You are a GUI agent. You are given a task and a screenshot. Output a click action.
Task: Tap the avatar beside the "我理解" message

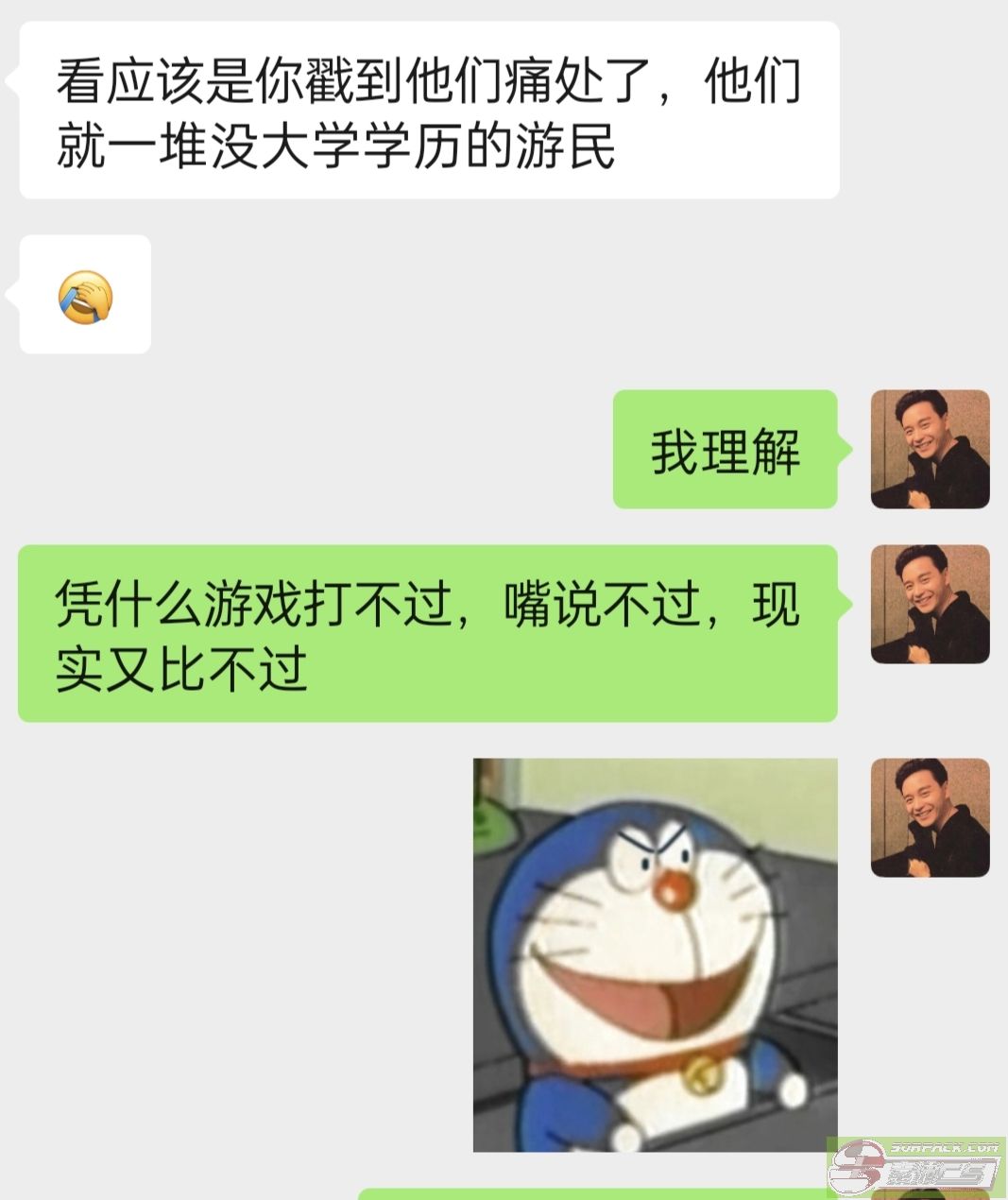(930, 449)
